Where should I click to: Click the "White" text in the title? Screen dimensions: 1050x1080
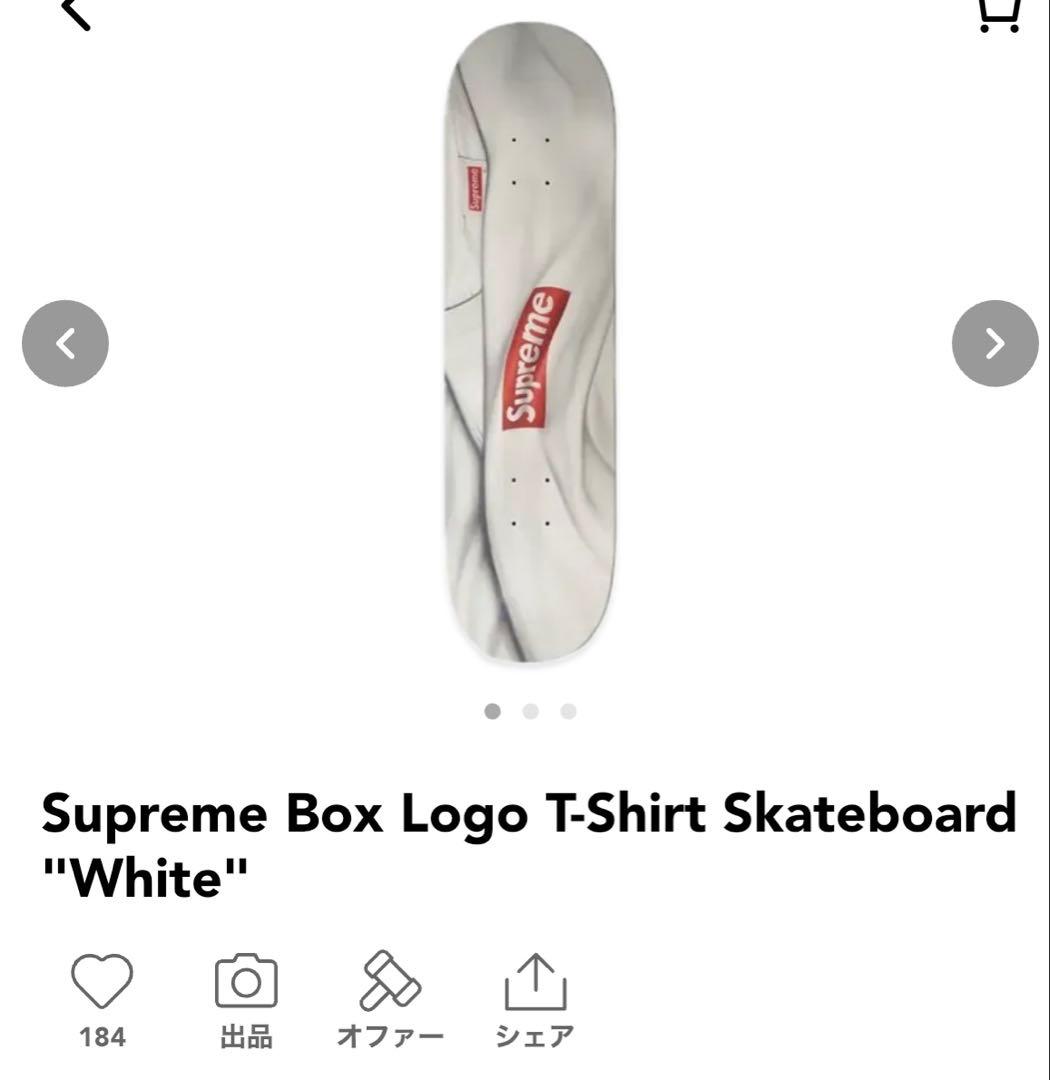[x=145, y=880]
